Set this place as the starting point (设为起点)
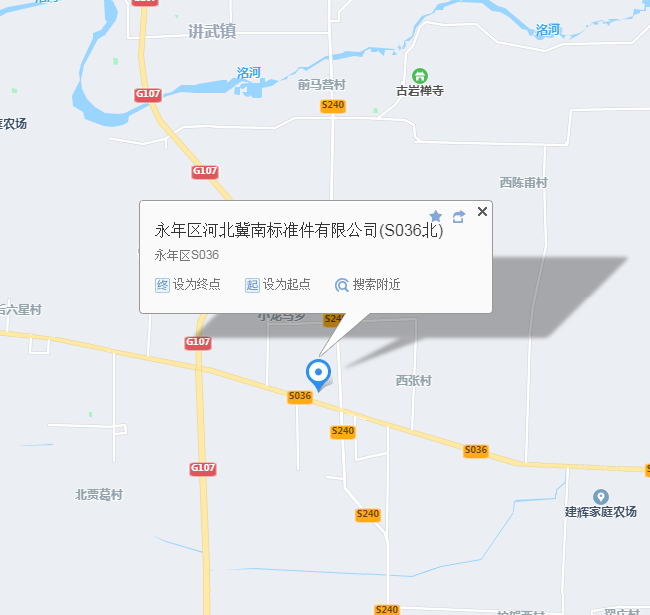This screenshot has height=615, width=650. click(x=278, y=284)
